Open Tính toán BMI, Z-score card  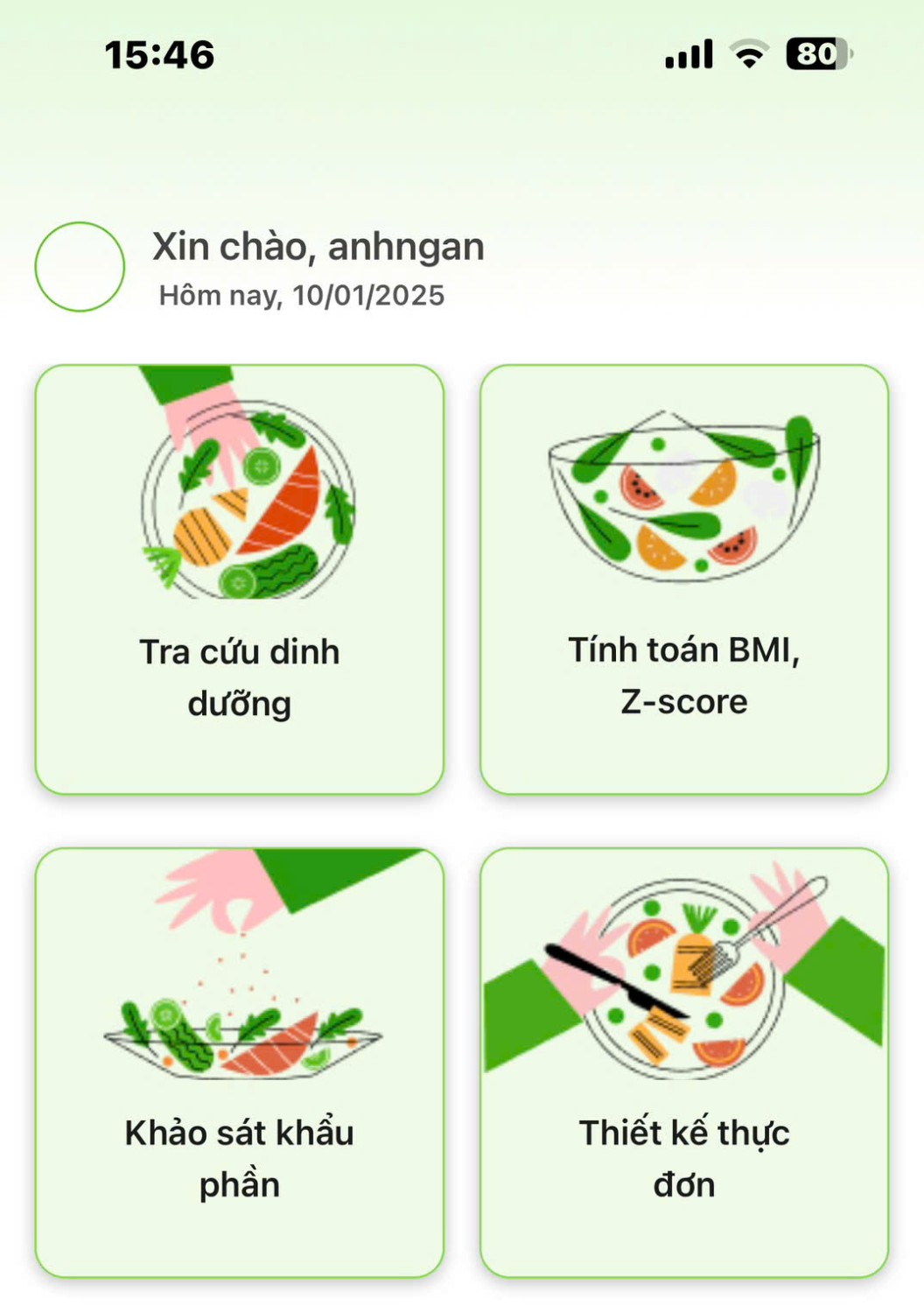683,579
